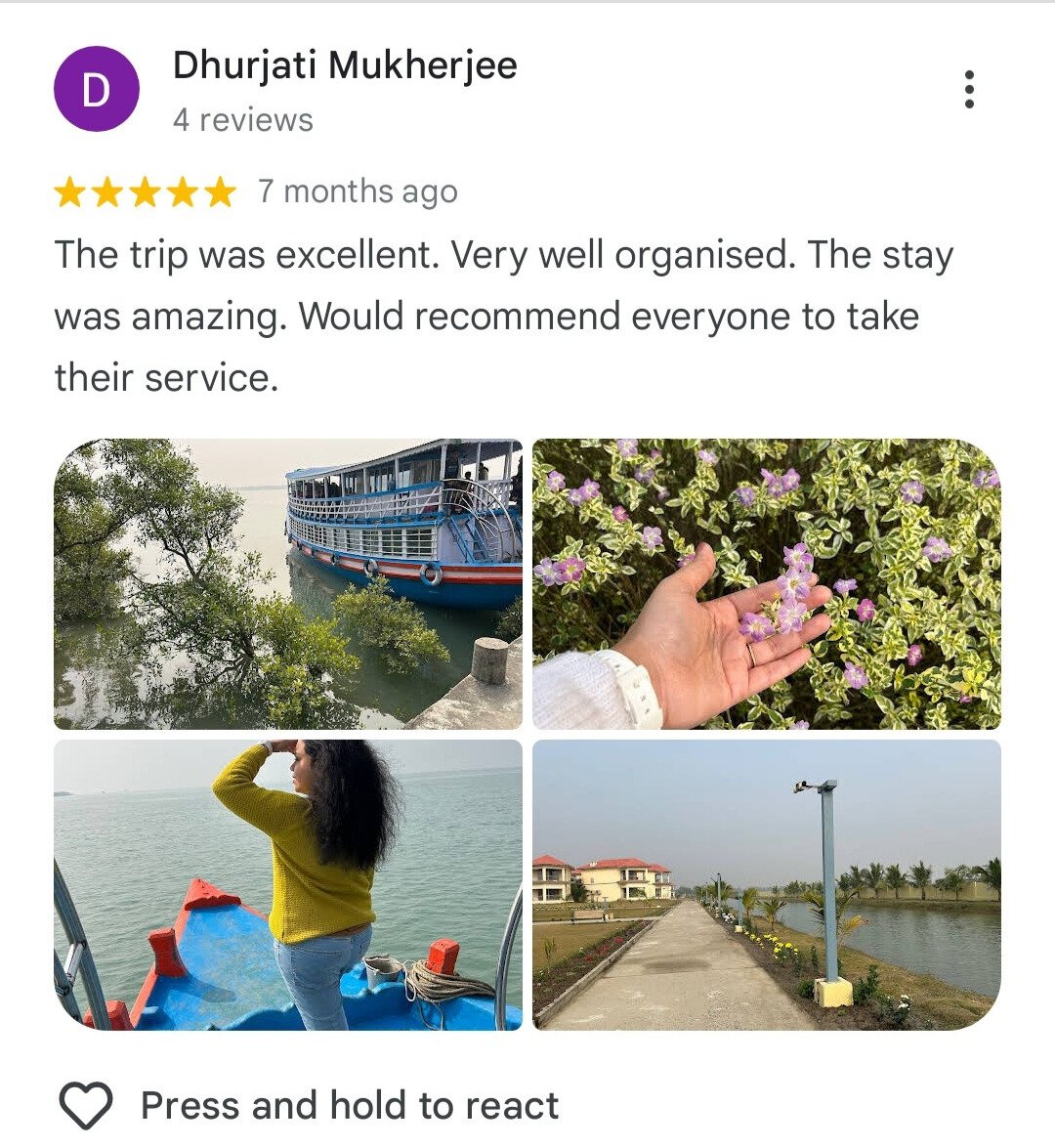View reviewer profile of Dhurjati Mukherjee
The image size is (1055, 1148).
[x=345, y=65]
